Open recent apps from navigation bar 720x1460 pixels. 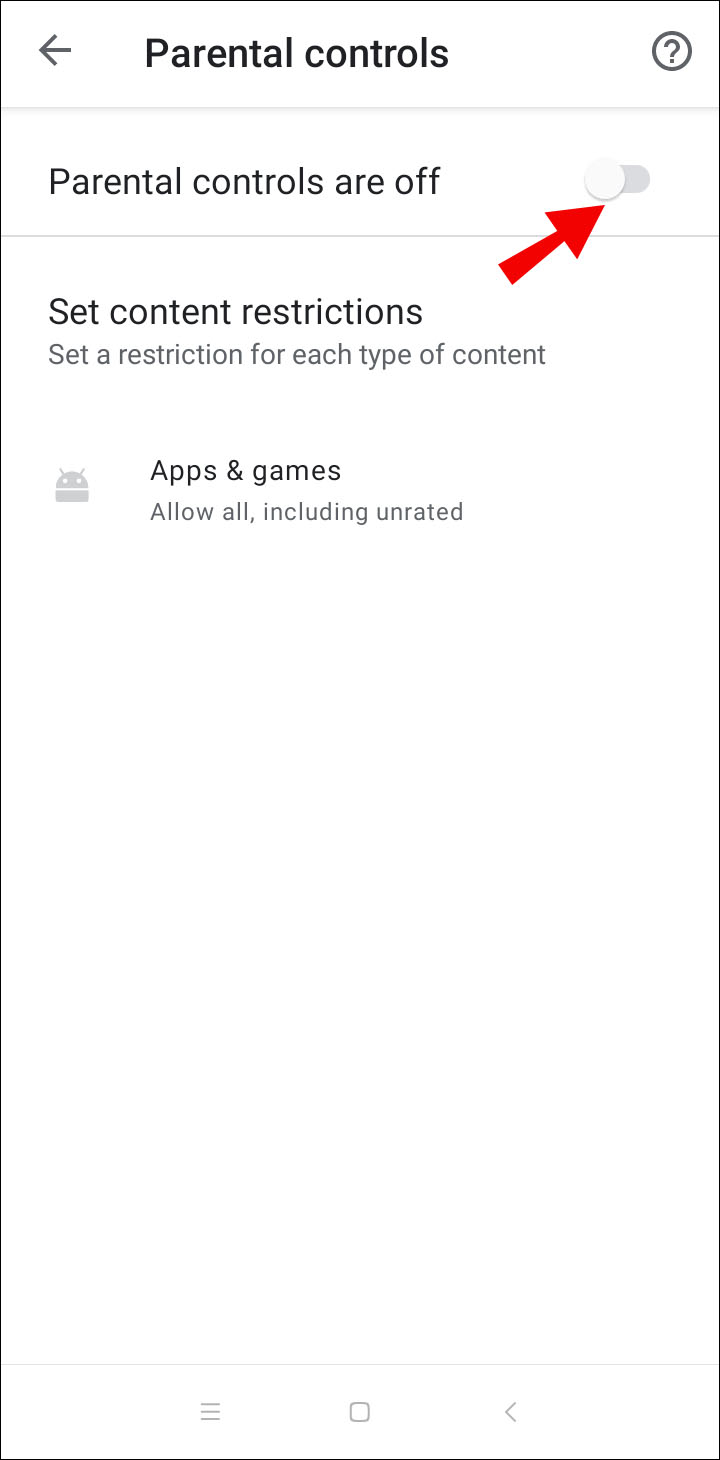pos(210,1412)
